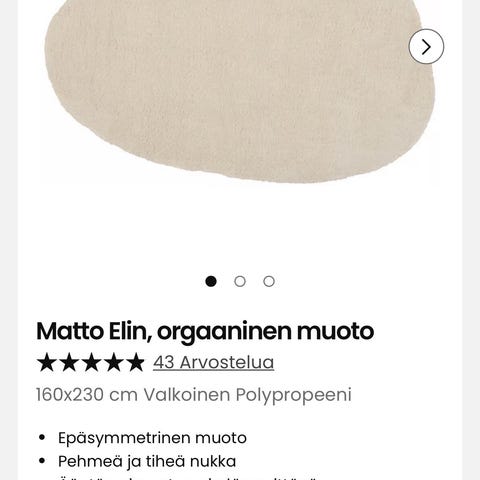Open the Matto Elin rug image
Image resolution: width=480 pixels, height=480 pixels.
[239, 92]
